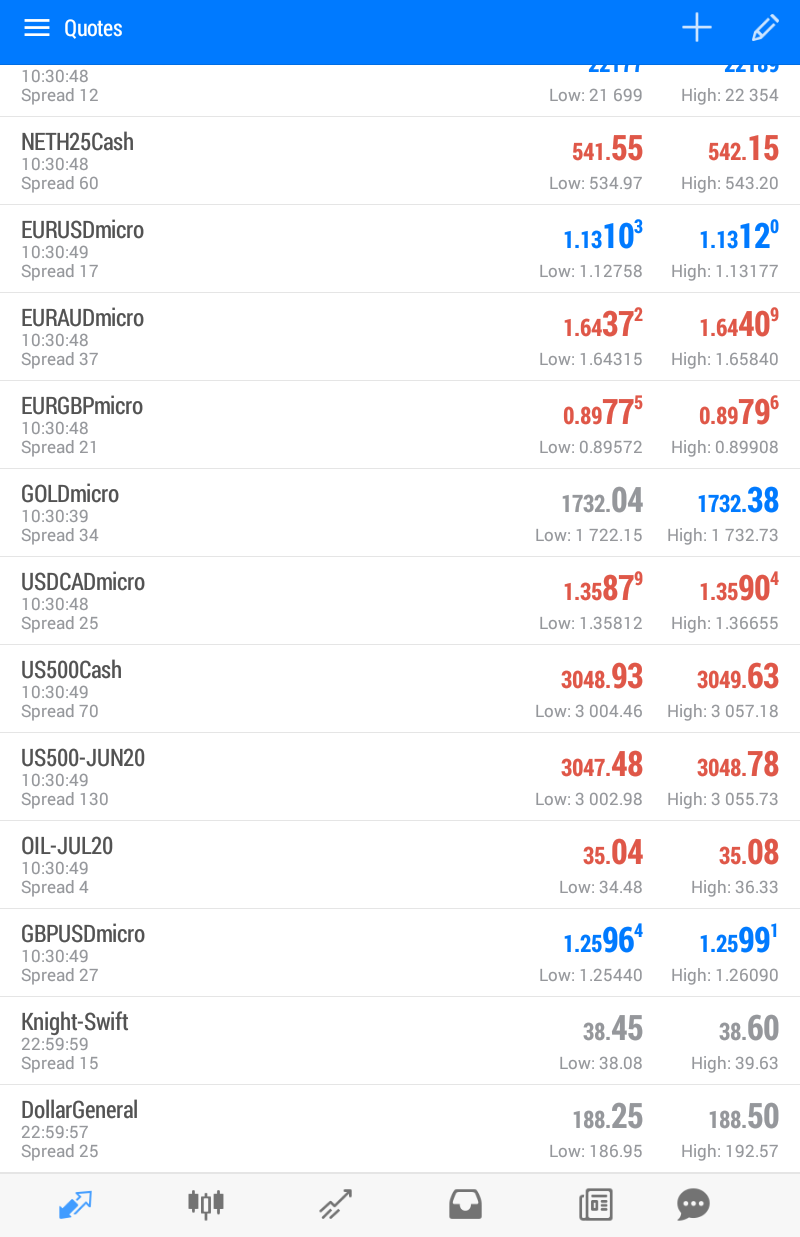
Task: Edit the quotes list with the pencil
Action: (764, 28)
